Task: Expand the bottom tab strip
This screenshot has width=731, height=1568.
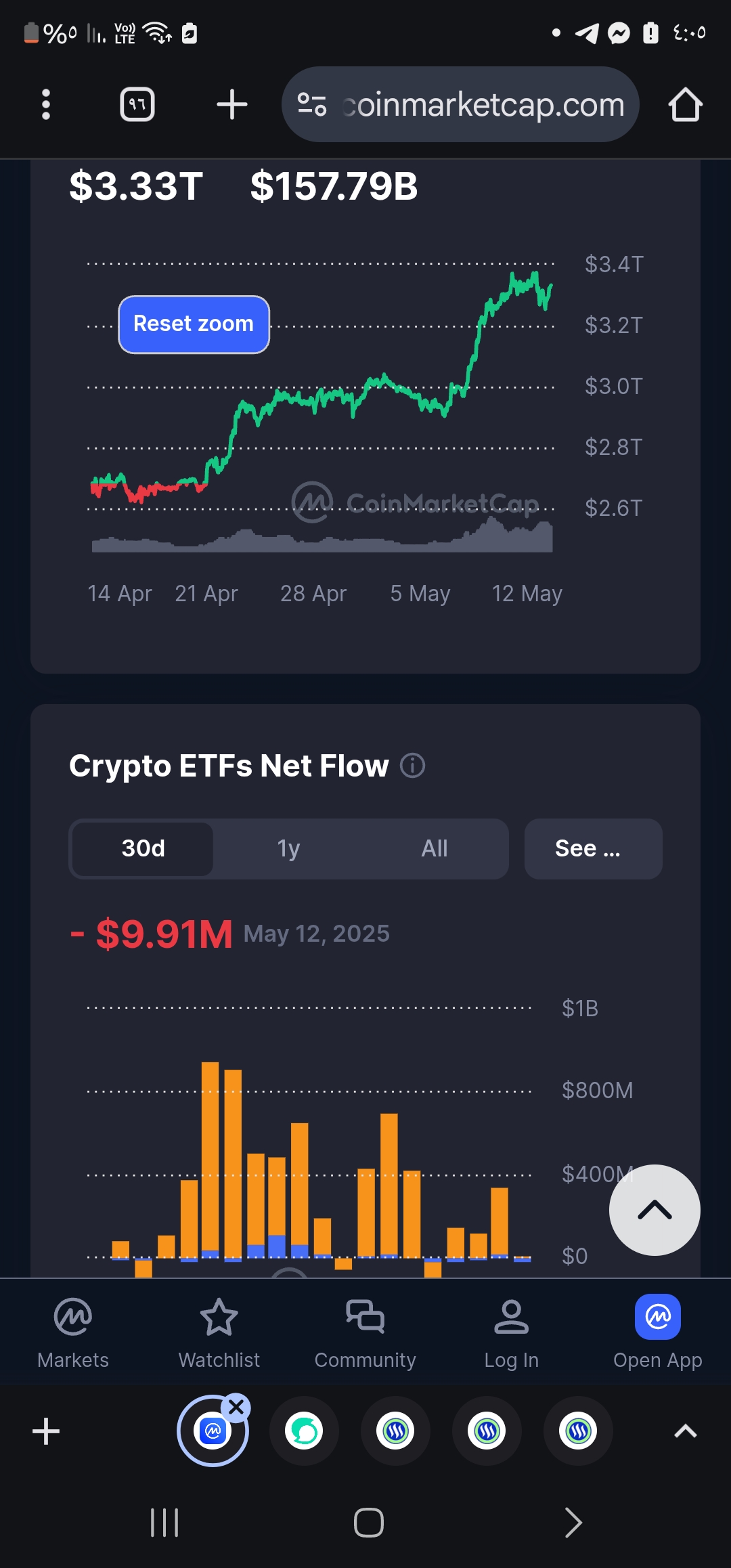Action: coord(685,1431)
